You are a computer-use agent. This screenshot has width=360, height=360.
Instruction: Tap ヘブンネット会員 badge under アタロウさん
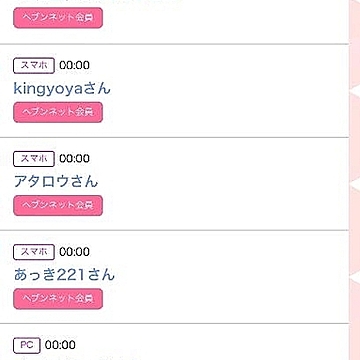pos(58,205)
